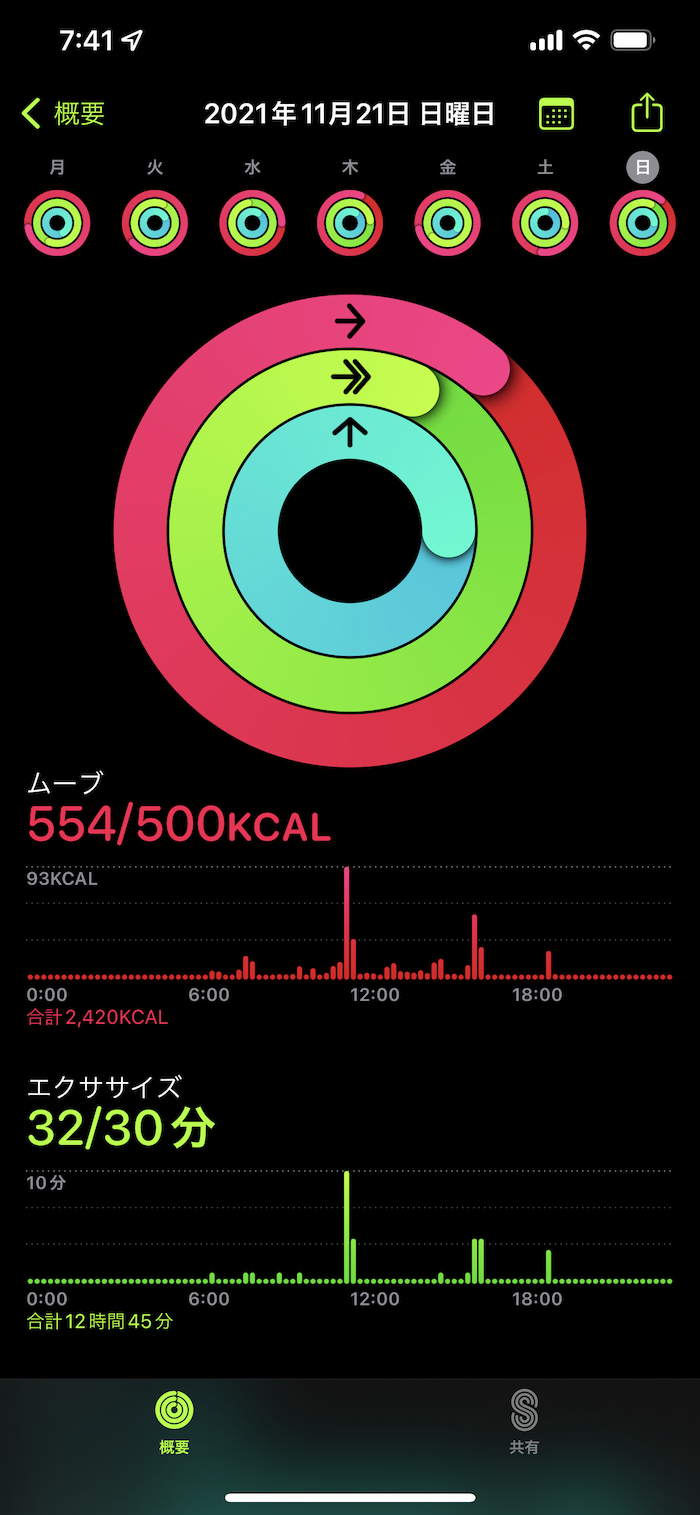Open the 概要 tab in bottom bar
700x1515 pixels.
(174, 1422)
